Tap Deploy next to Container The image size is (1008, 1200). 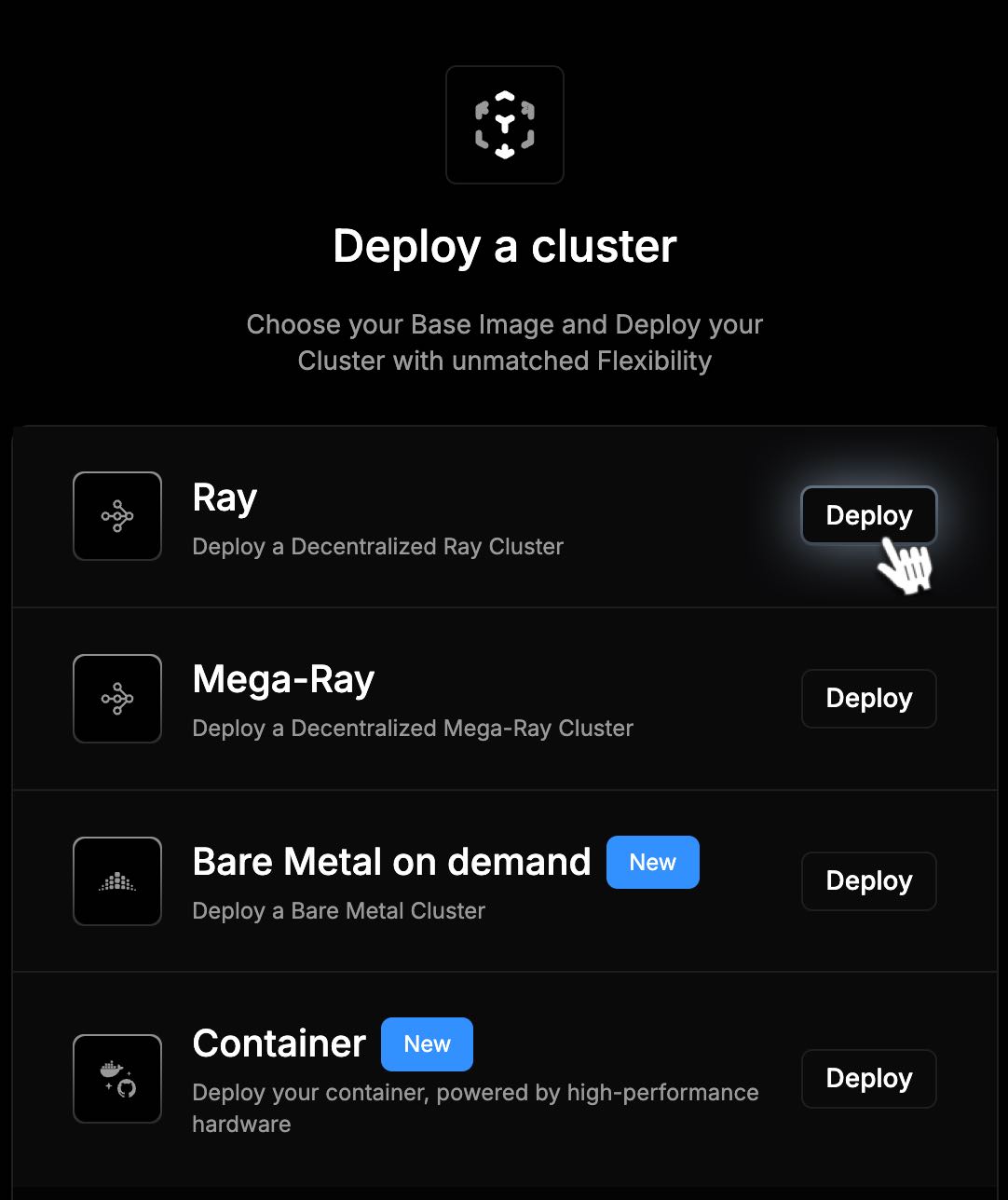coord(867,1078)
